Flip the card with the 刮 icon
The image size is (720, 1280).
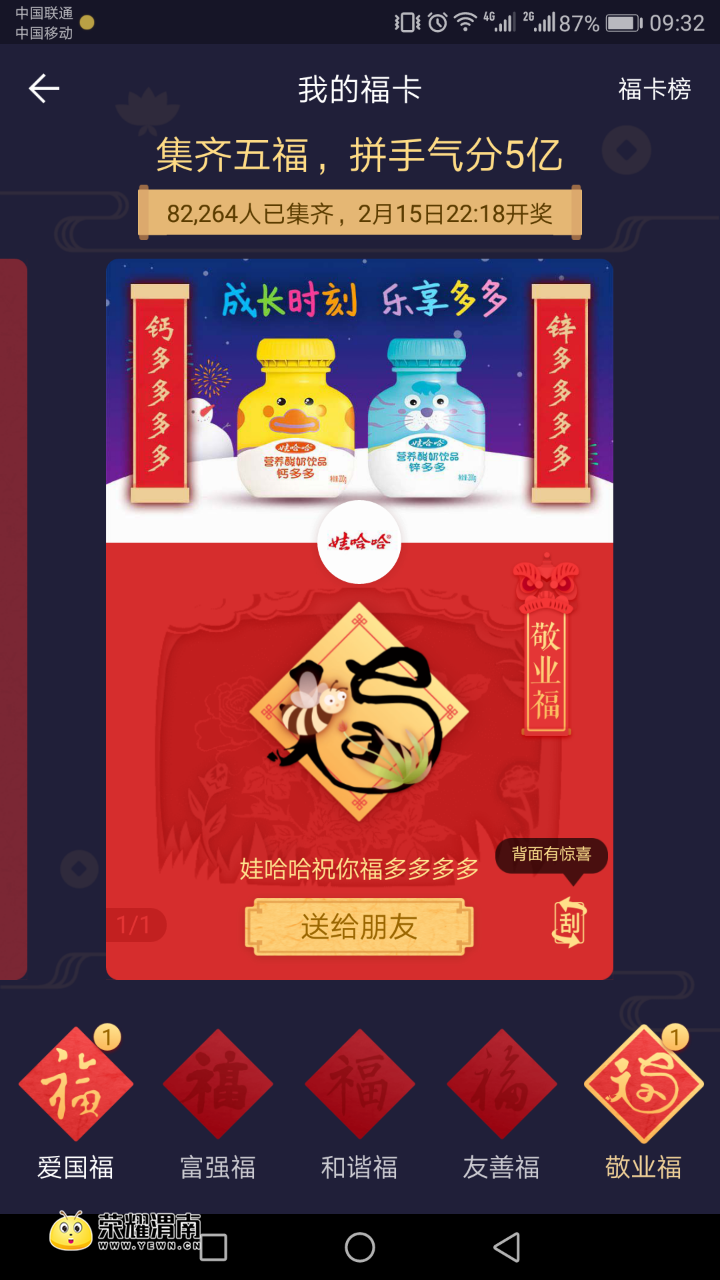point(569,923)
